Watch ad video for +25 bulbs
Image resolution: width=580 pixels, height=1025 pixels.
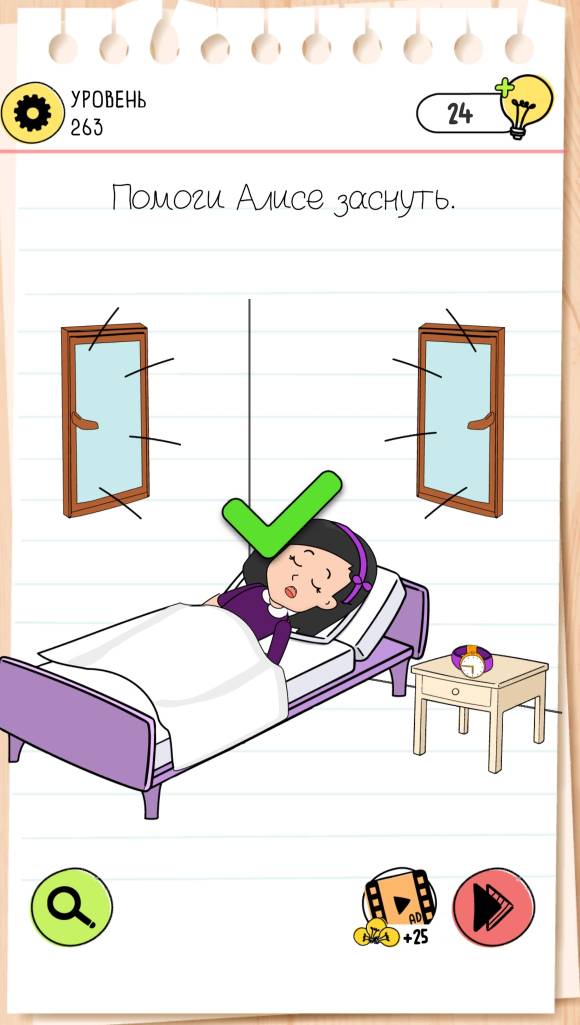click(398, 907)
